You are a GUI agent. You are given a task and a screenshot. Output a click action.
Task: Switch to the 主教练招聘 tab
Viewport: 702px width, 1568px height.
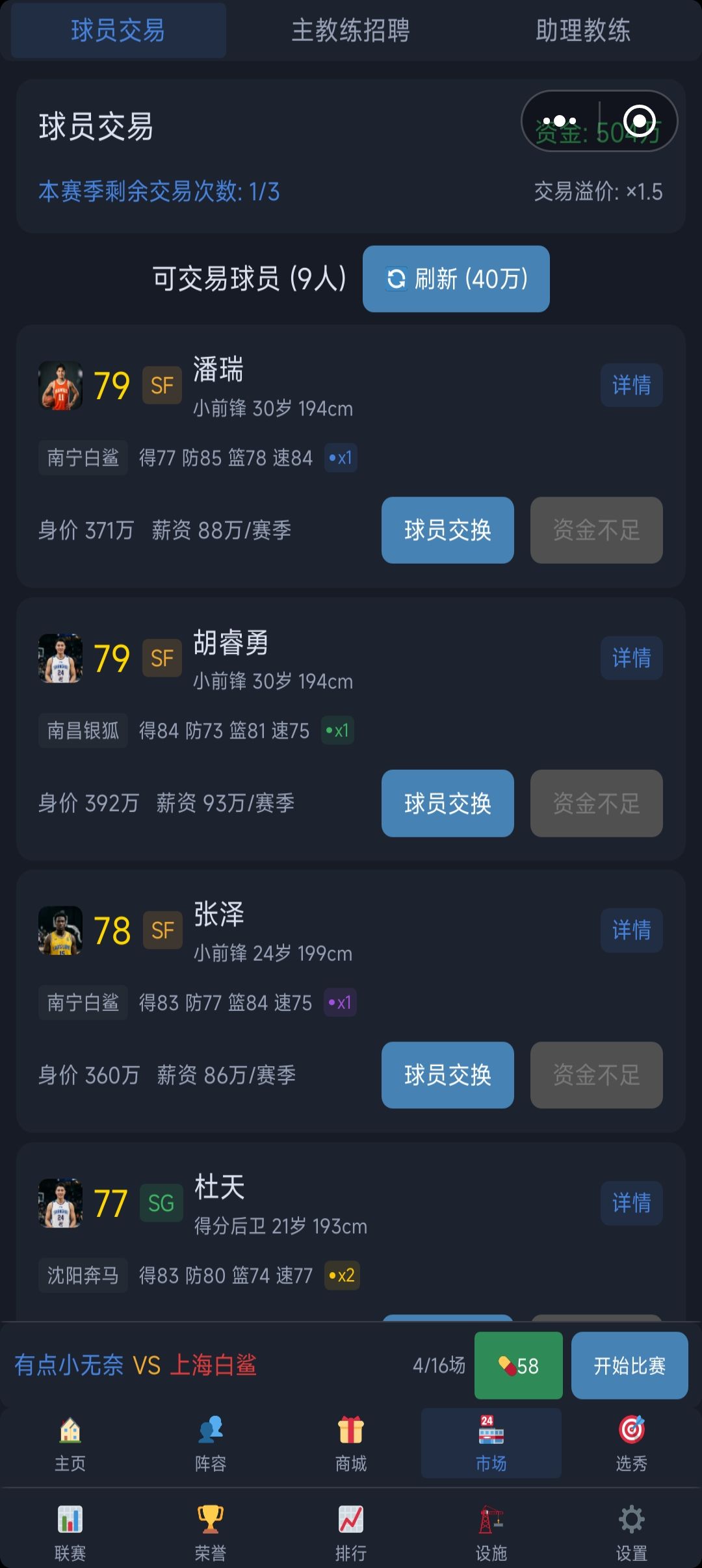(x=350, y=31)
